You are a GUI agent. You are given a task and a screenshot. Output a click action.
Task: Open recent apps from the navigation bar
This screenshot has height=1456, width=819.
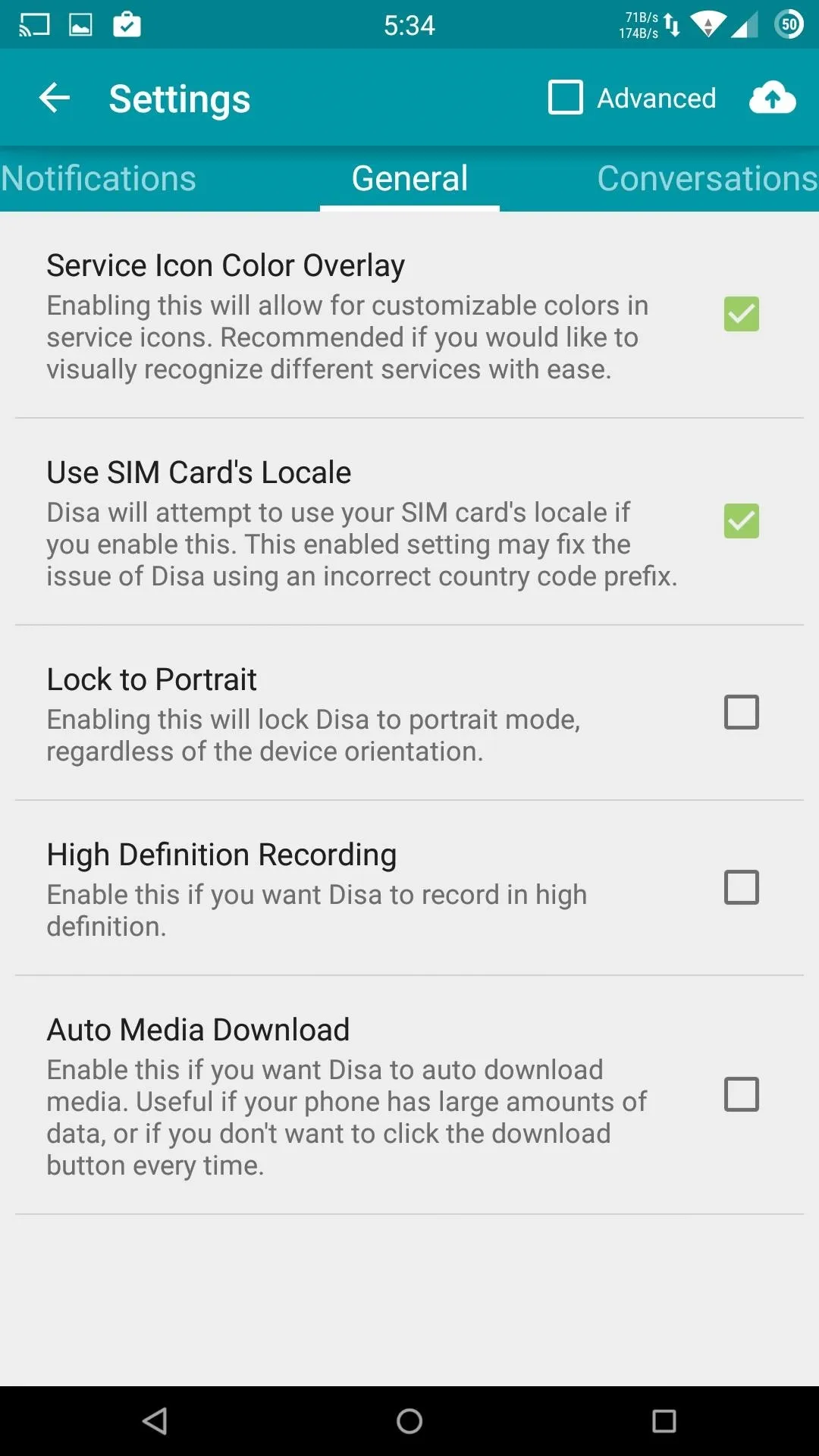tap(664, 1421)
